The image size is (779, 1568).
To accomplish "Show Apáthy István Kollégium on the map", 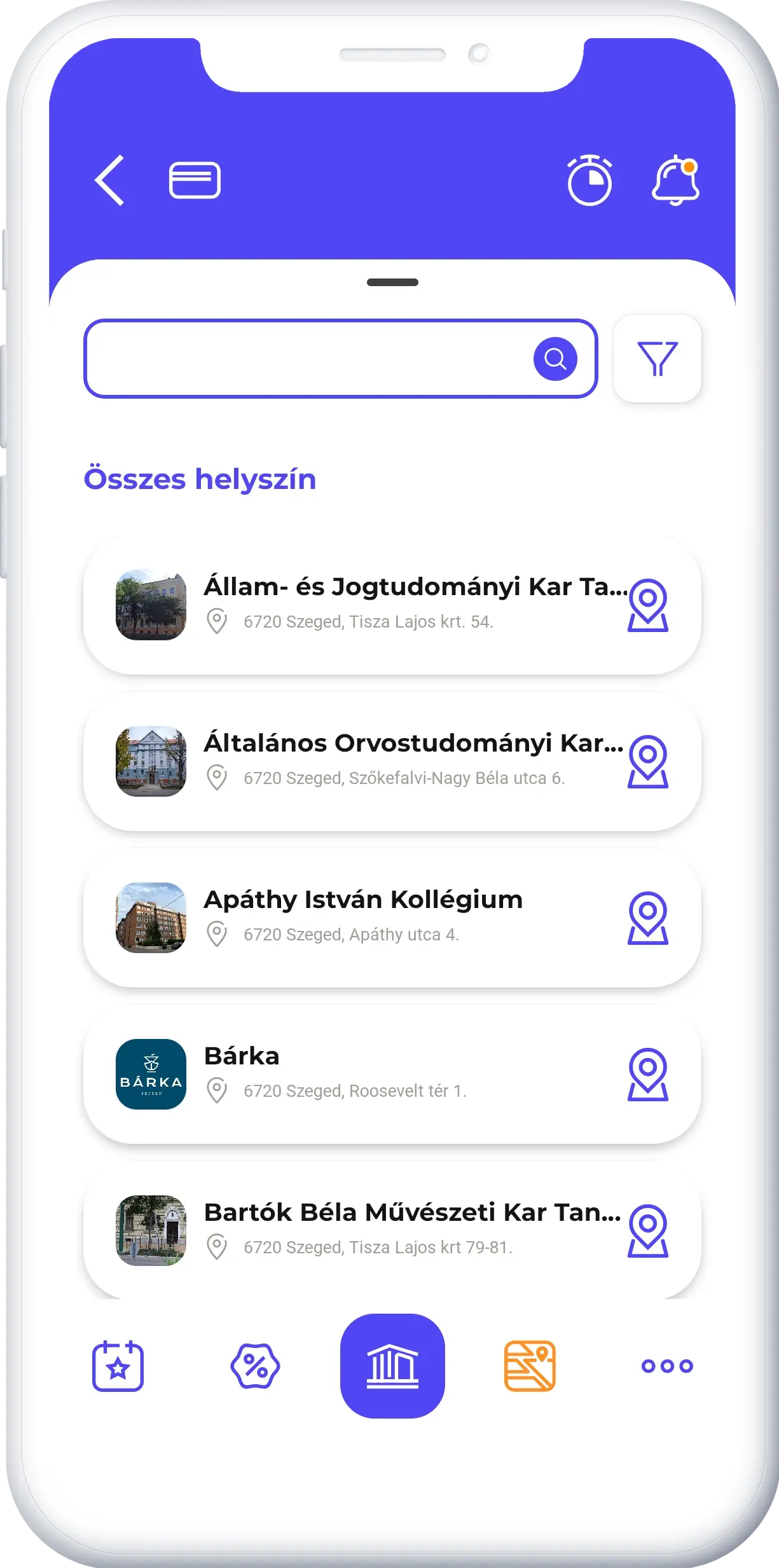I will pyautogui.click(x=647, y=918).
